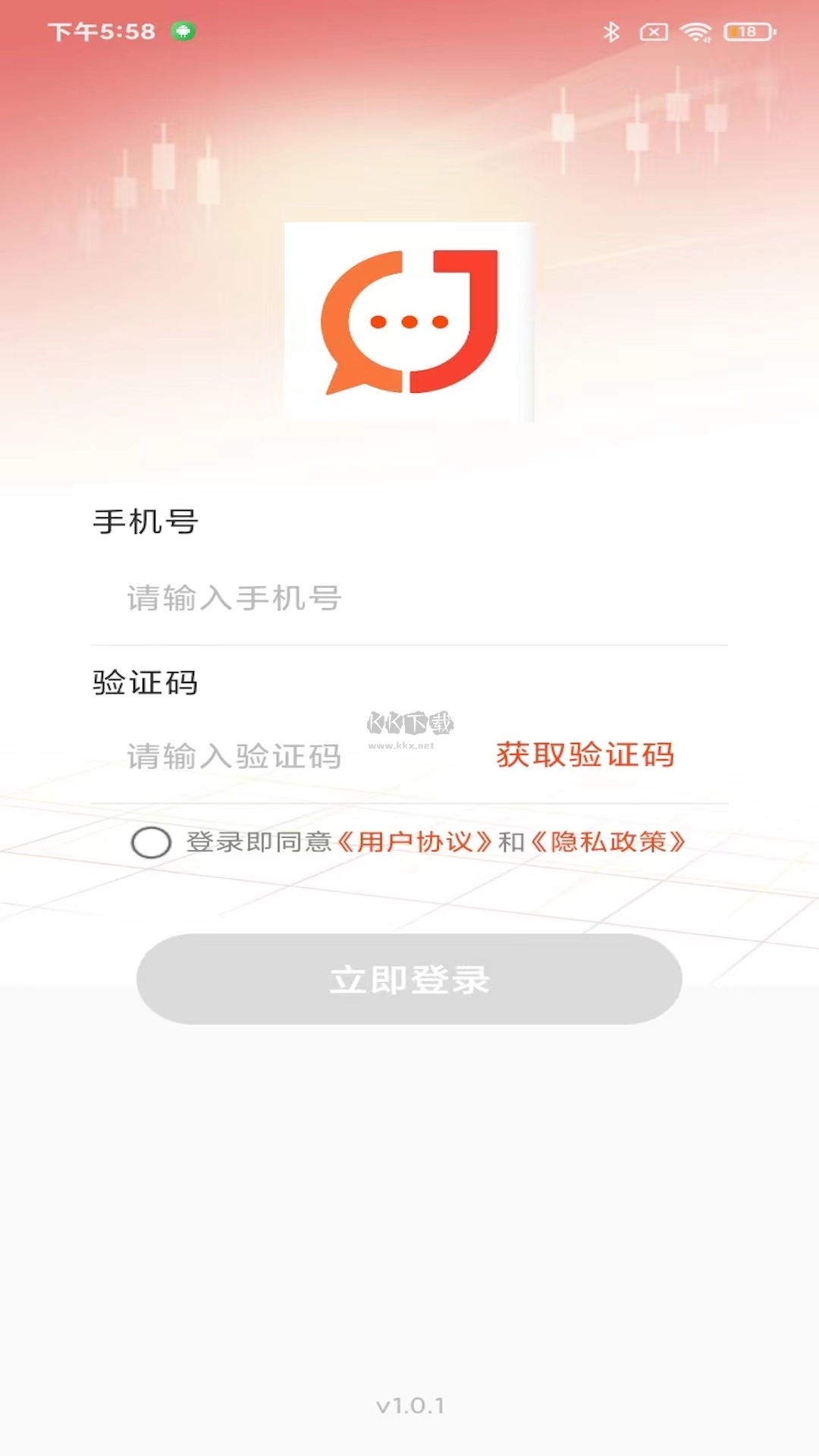Tap the three orange dots inside the logo
Viewport: 819px width, 1456px height.
click(x=408, y=322)
